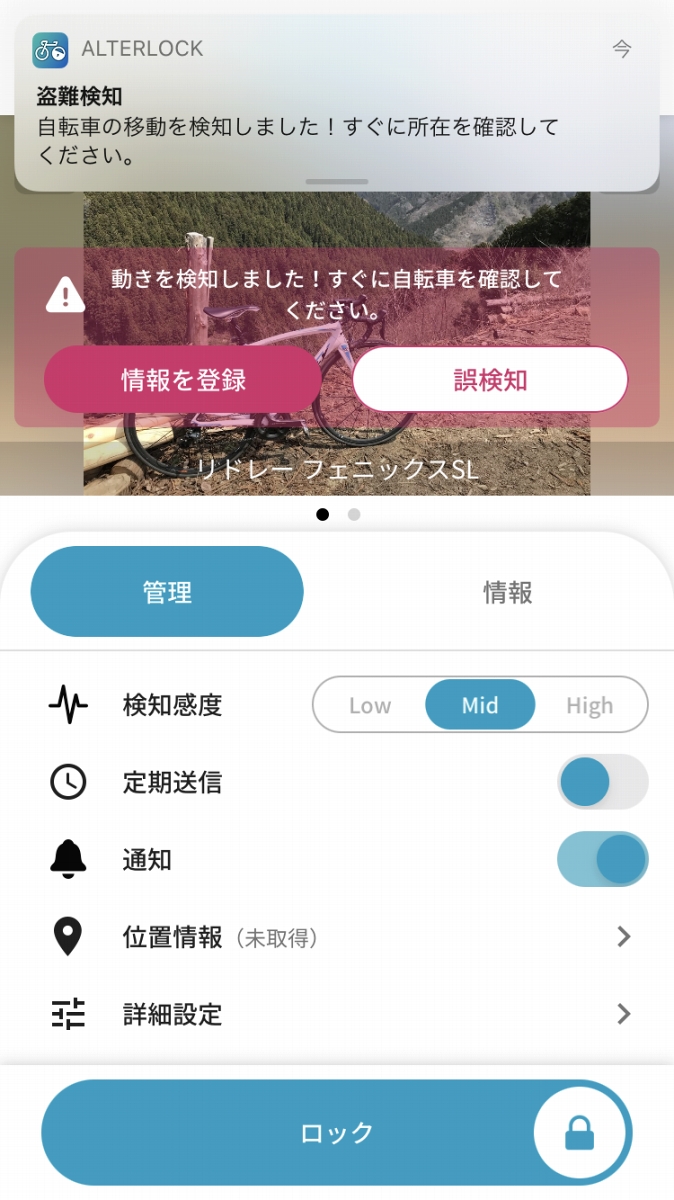
Task: Toggle the 定期送信 switch
Action: point(602,782)
